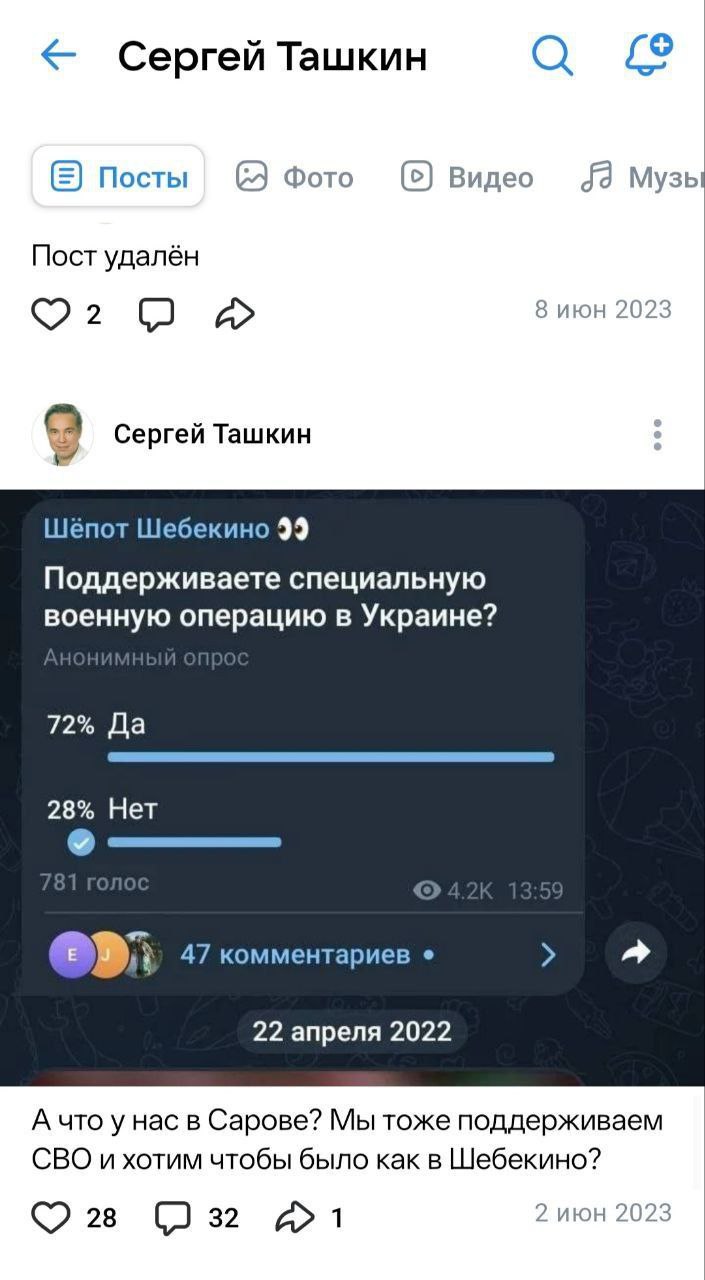Open the 32 comments on Саров post
Viewport: 705px width, 1280px height.
[x=174, y=1216]
